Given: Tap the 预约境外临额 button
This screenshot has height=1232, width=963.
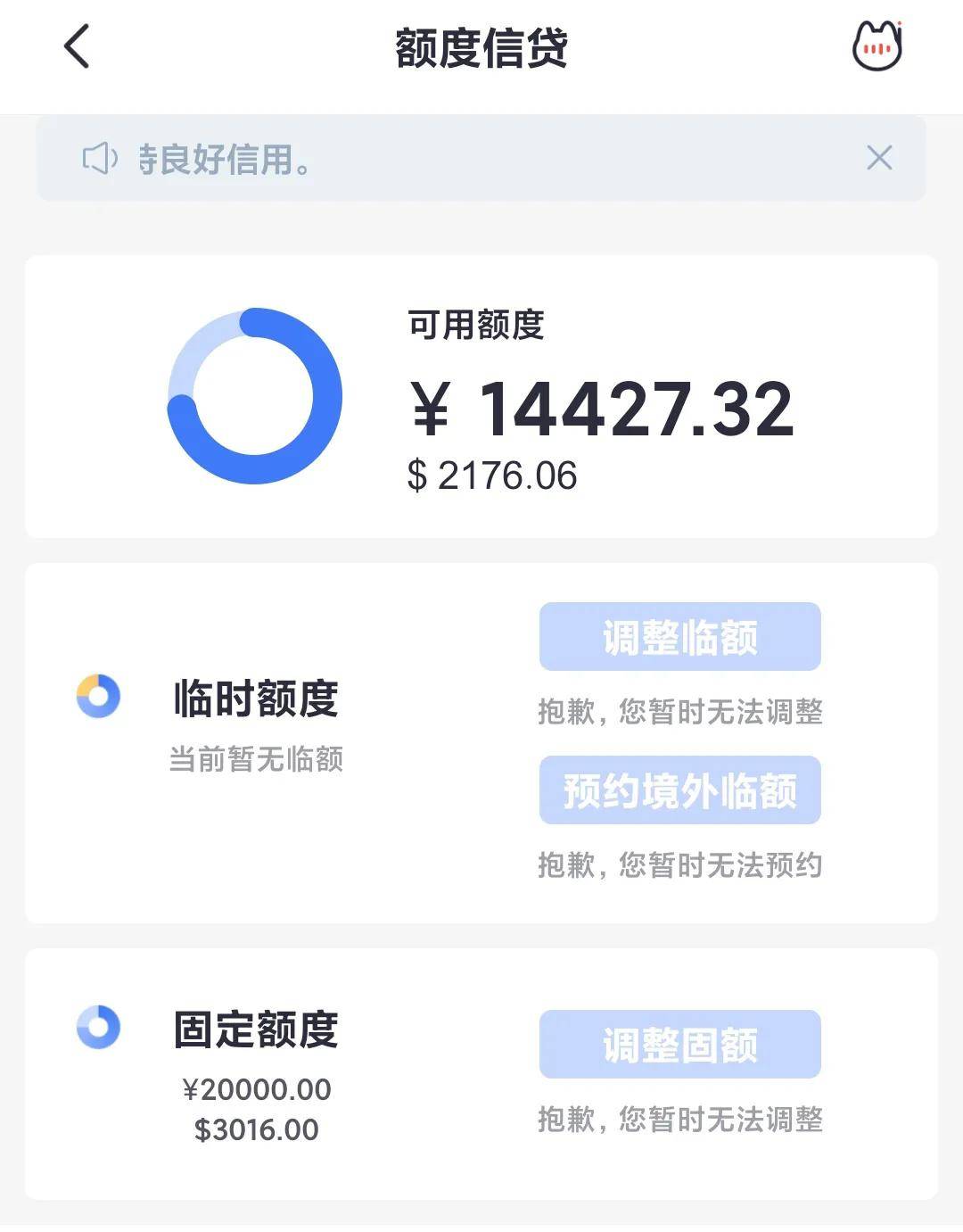Looking at the screenshot, I should pos(679,790).
